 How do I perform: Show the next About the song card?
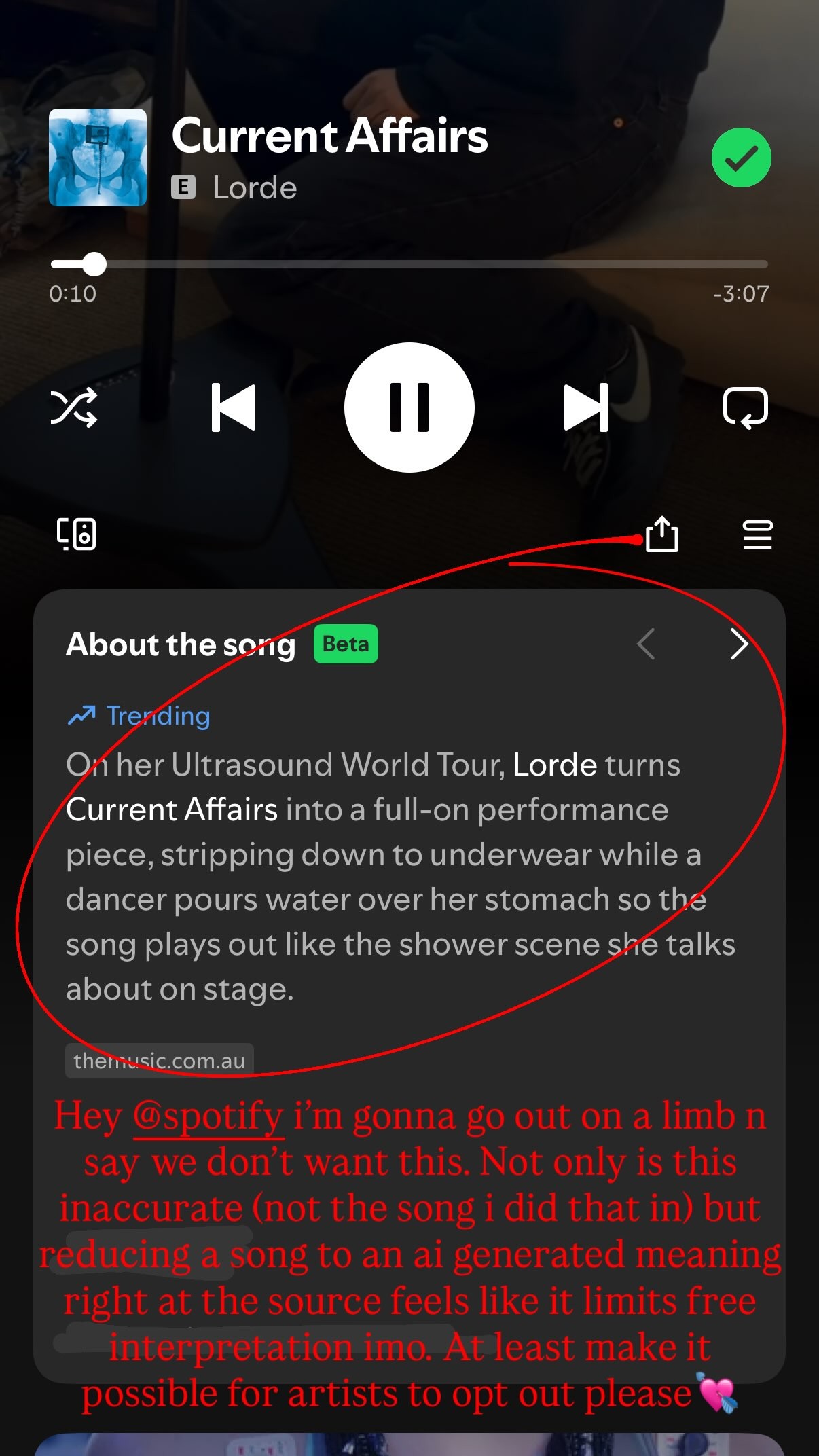click(739, 644)
